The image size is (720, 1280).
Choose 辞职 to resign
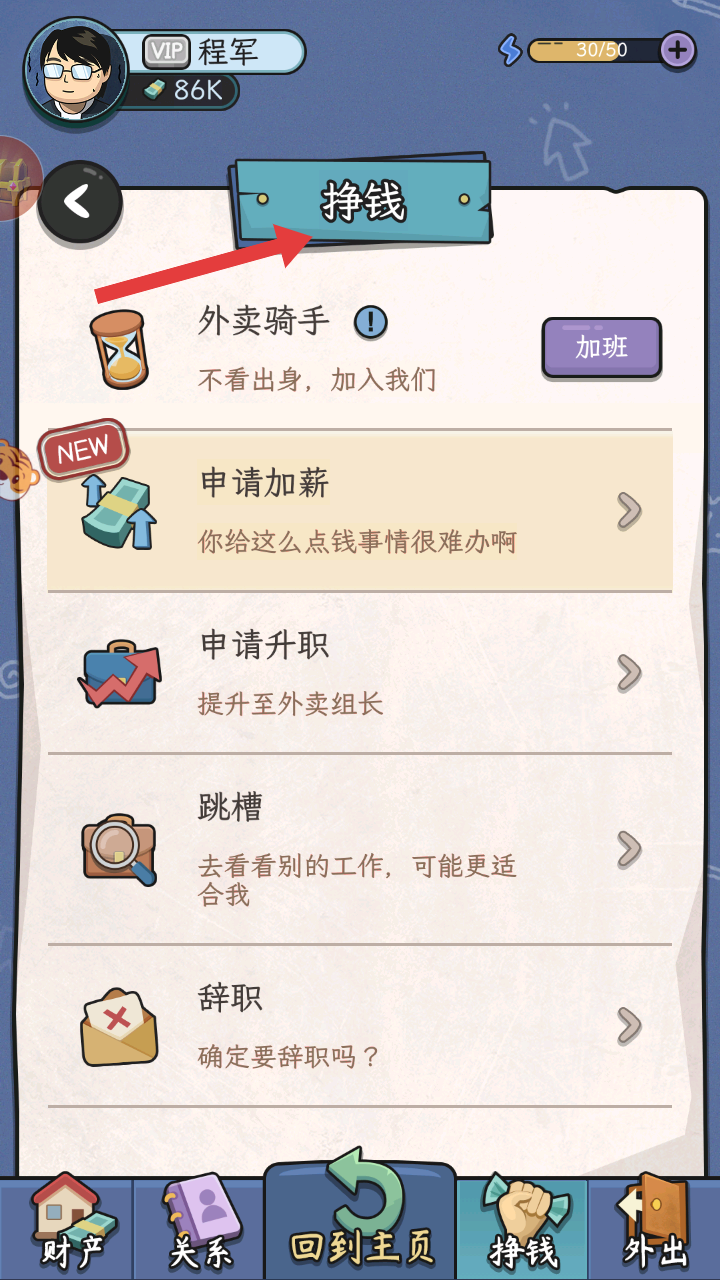point(360,1026)
